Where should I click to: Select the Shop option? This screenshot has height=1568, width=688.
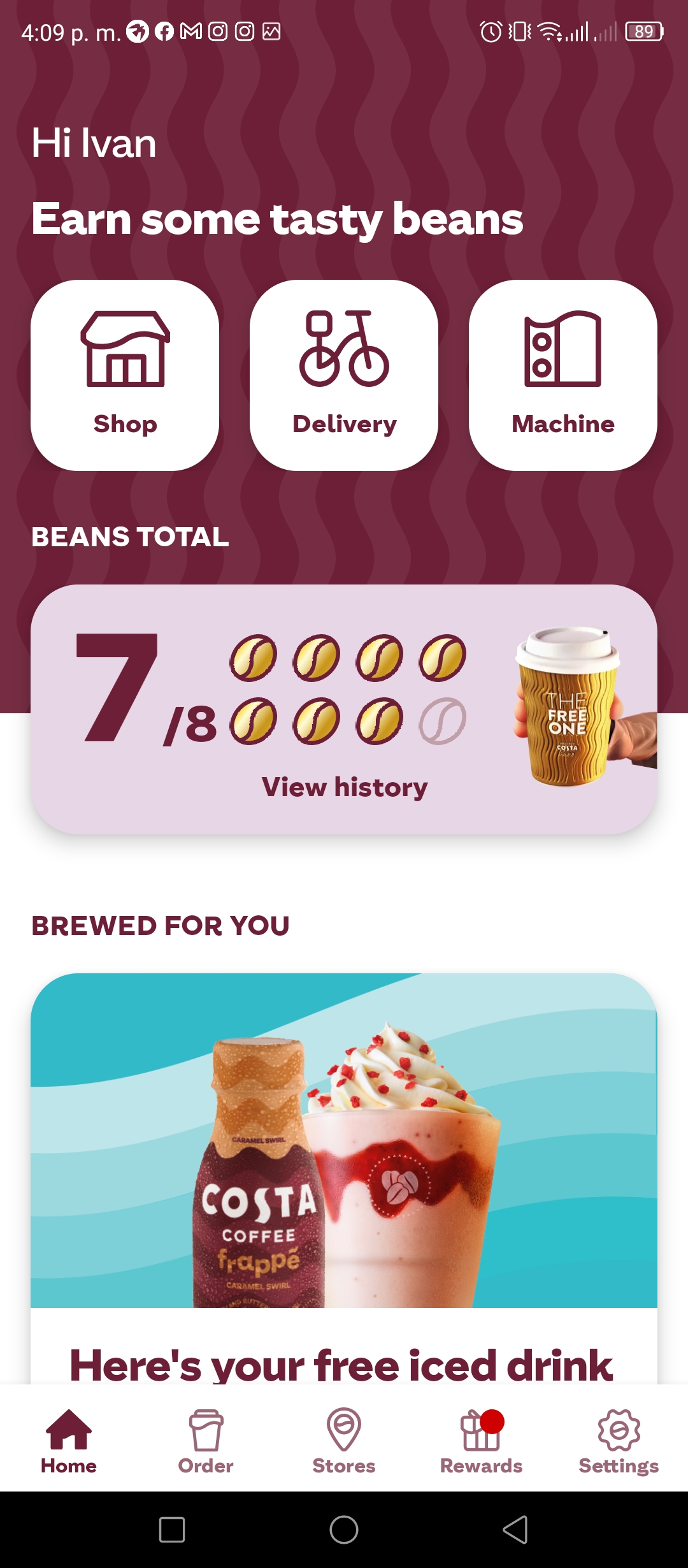click(x=125, y=375)
